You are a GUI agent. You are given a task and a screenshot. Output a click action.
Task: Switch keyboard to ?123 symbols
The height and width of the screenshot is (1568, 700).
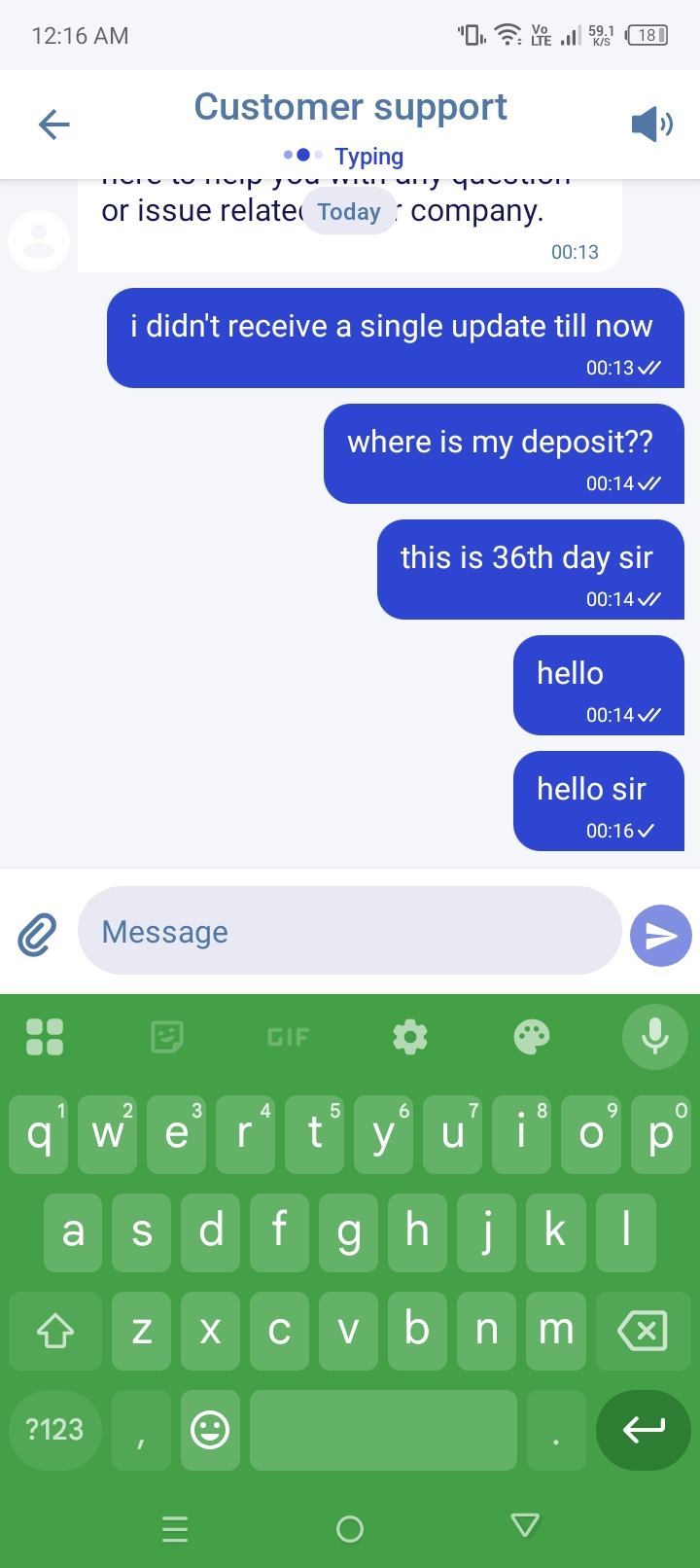pyautogui.click(x=54, y=1429)
